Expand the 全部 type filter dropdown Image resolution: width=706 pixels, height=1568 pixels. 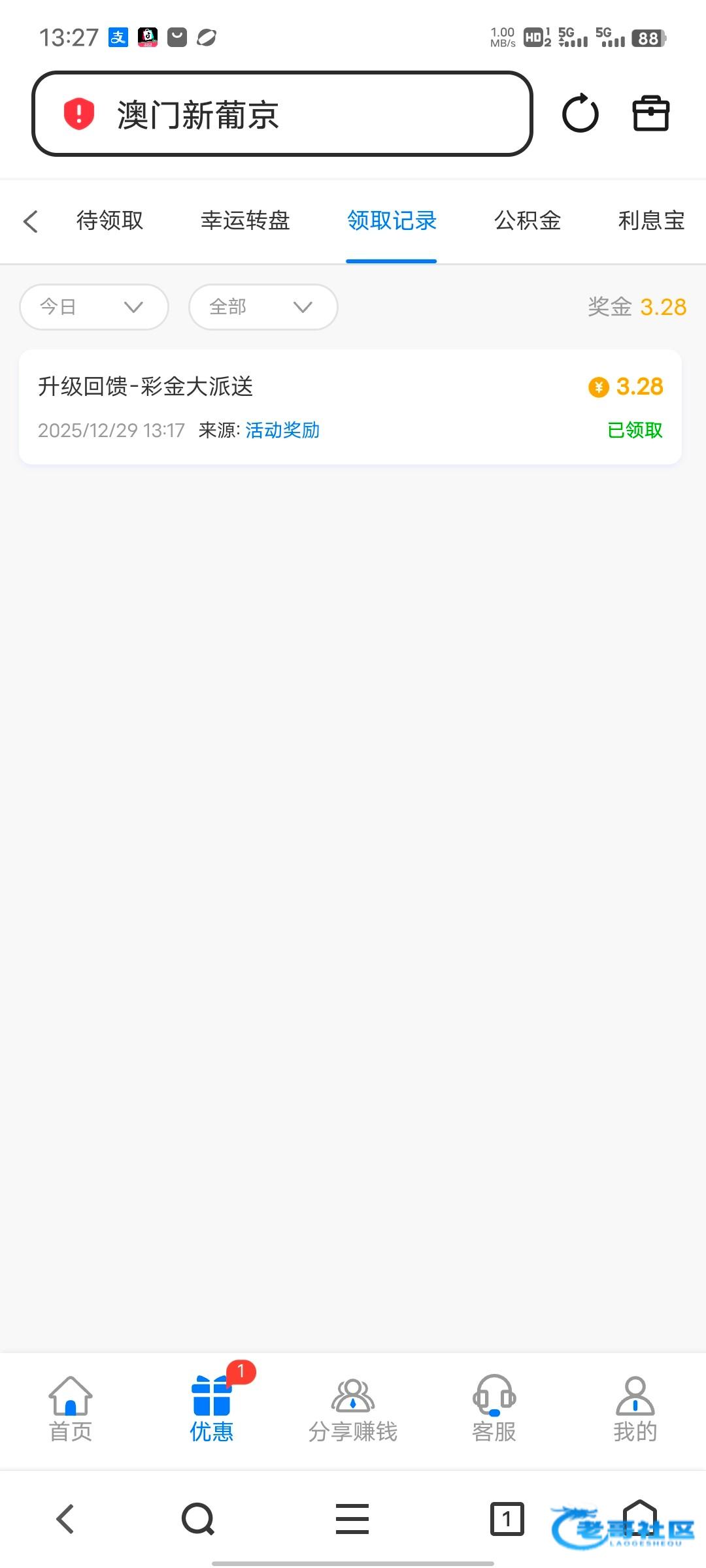263,307
